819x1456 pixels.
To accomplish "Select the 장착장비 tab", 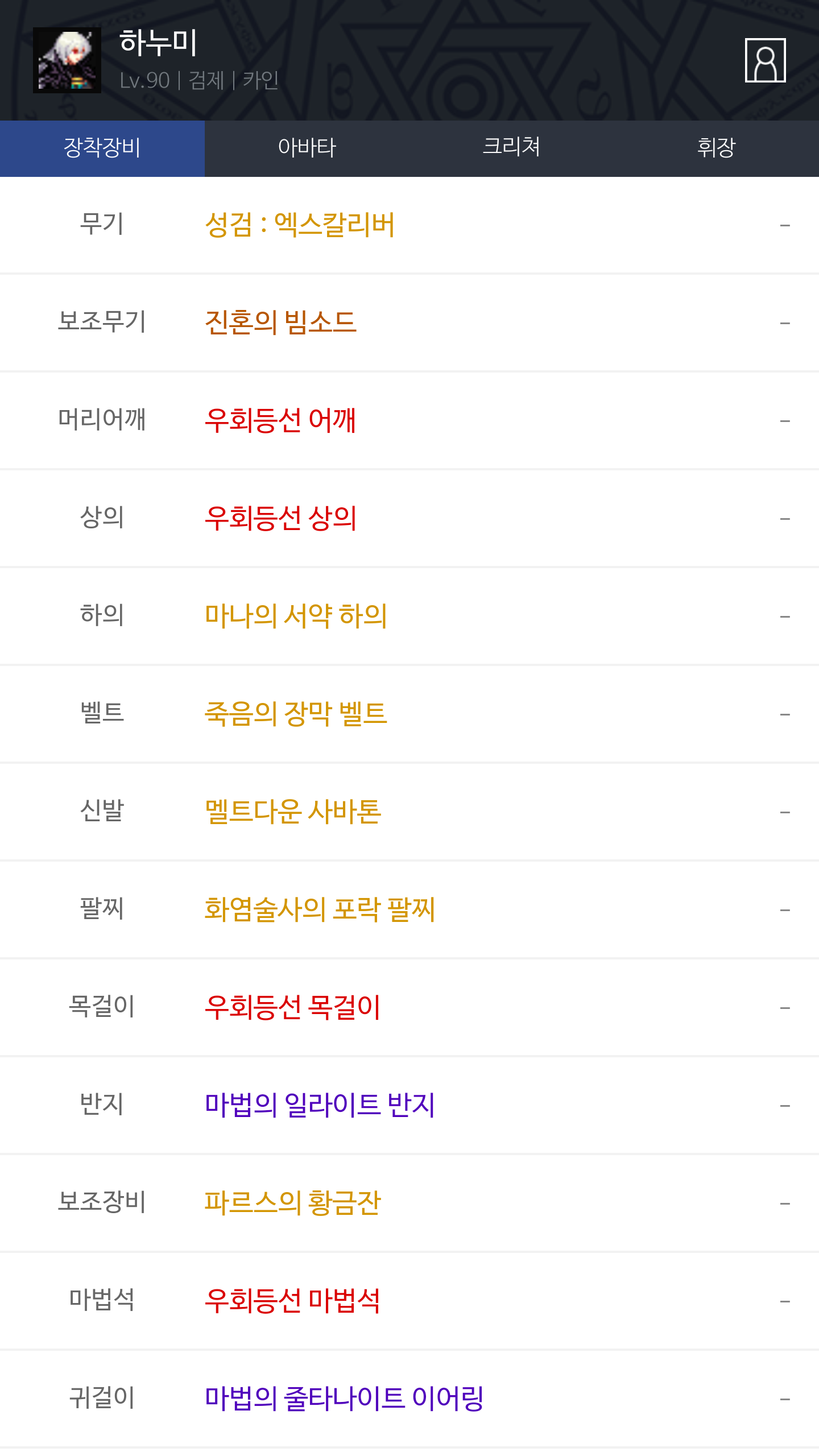I will (102, 148).
